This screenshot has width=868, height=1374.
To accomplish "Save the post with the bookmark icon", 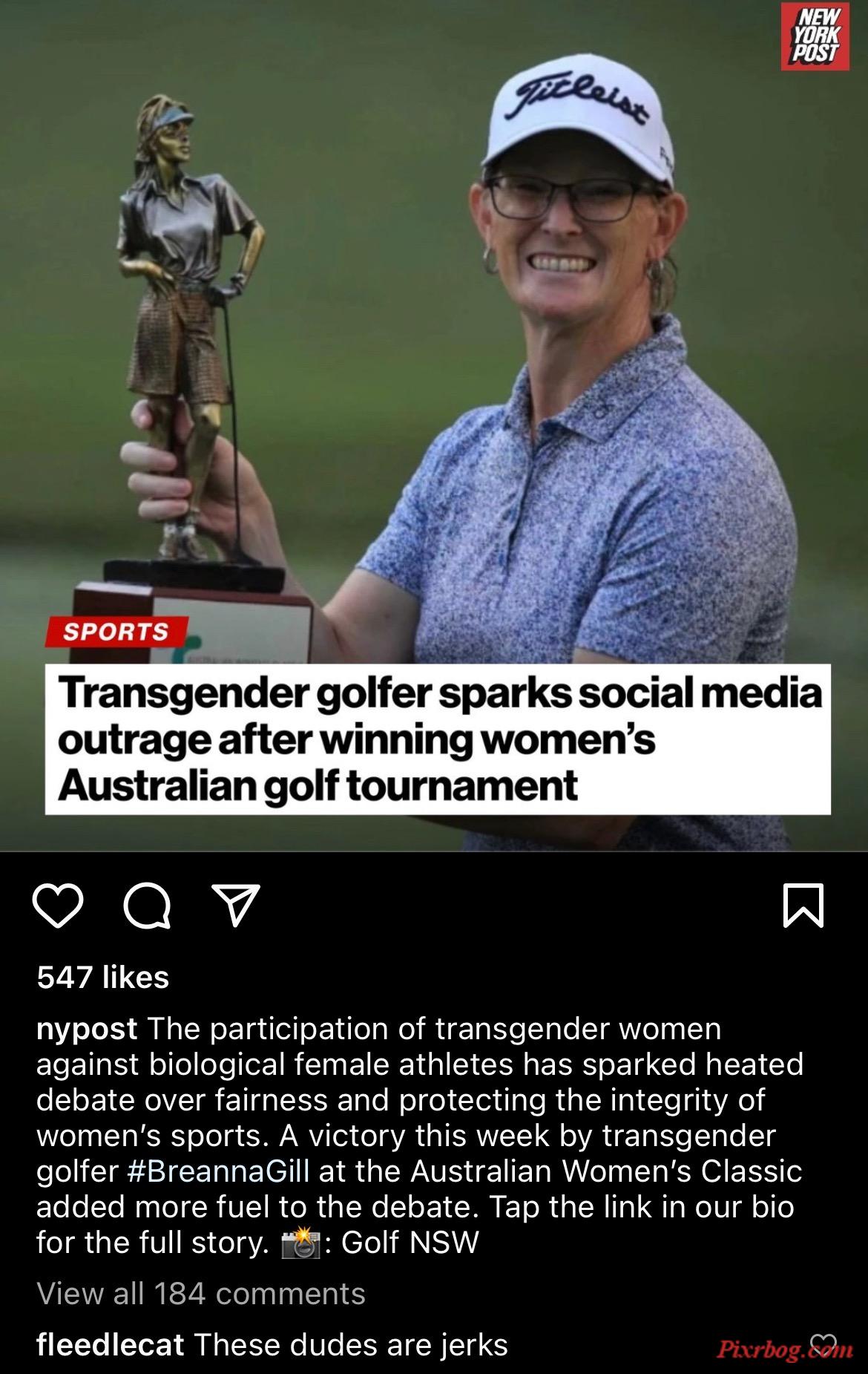I will tap(803, 906).
